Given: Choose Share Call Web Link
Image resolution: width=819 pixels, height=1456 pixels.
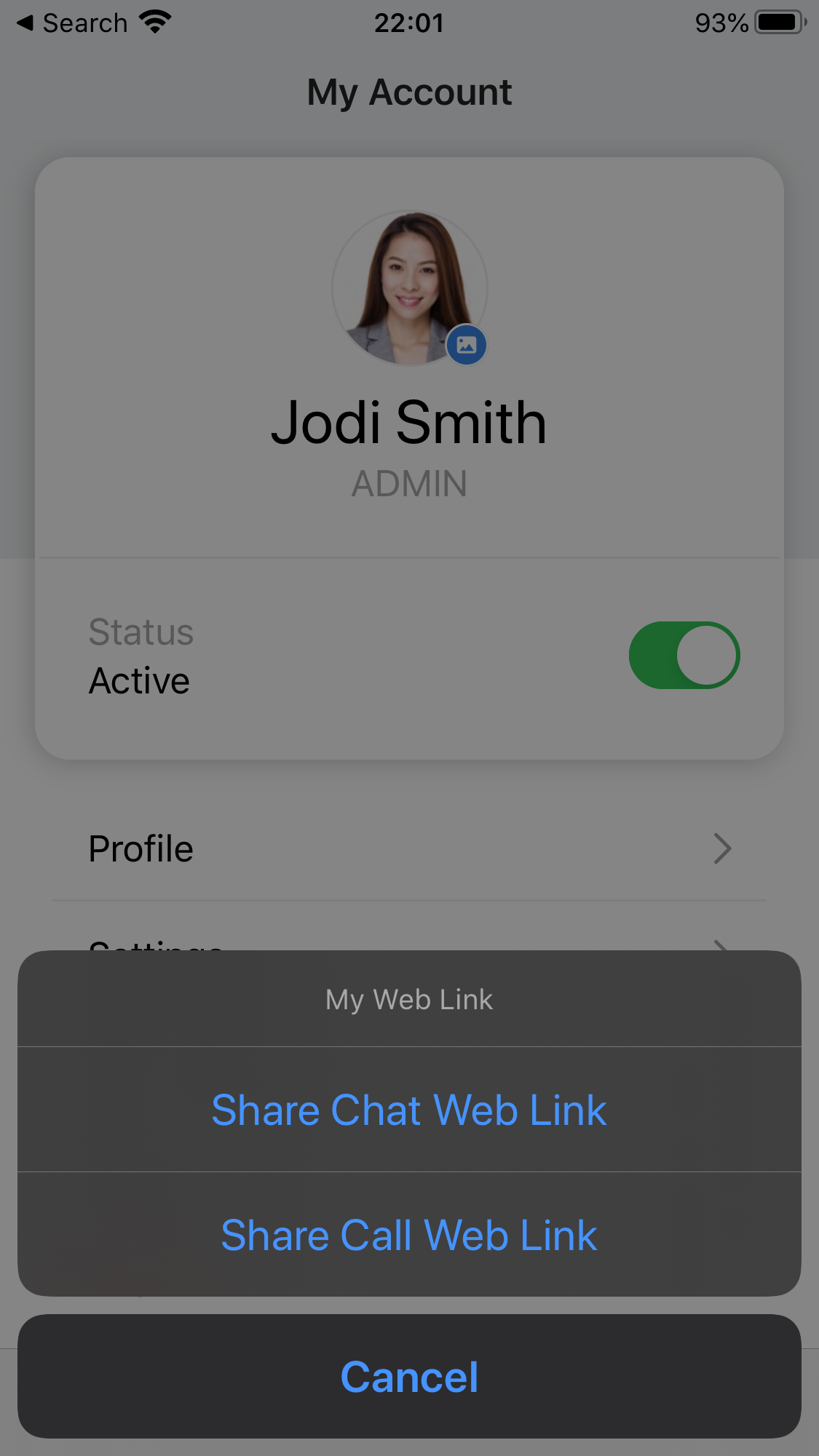Looking at the screenshot, I should tap(409, 1235).
